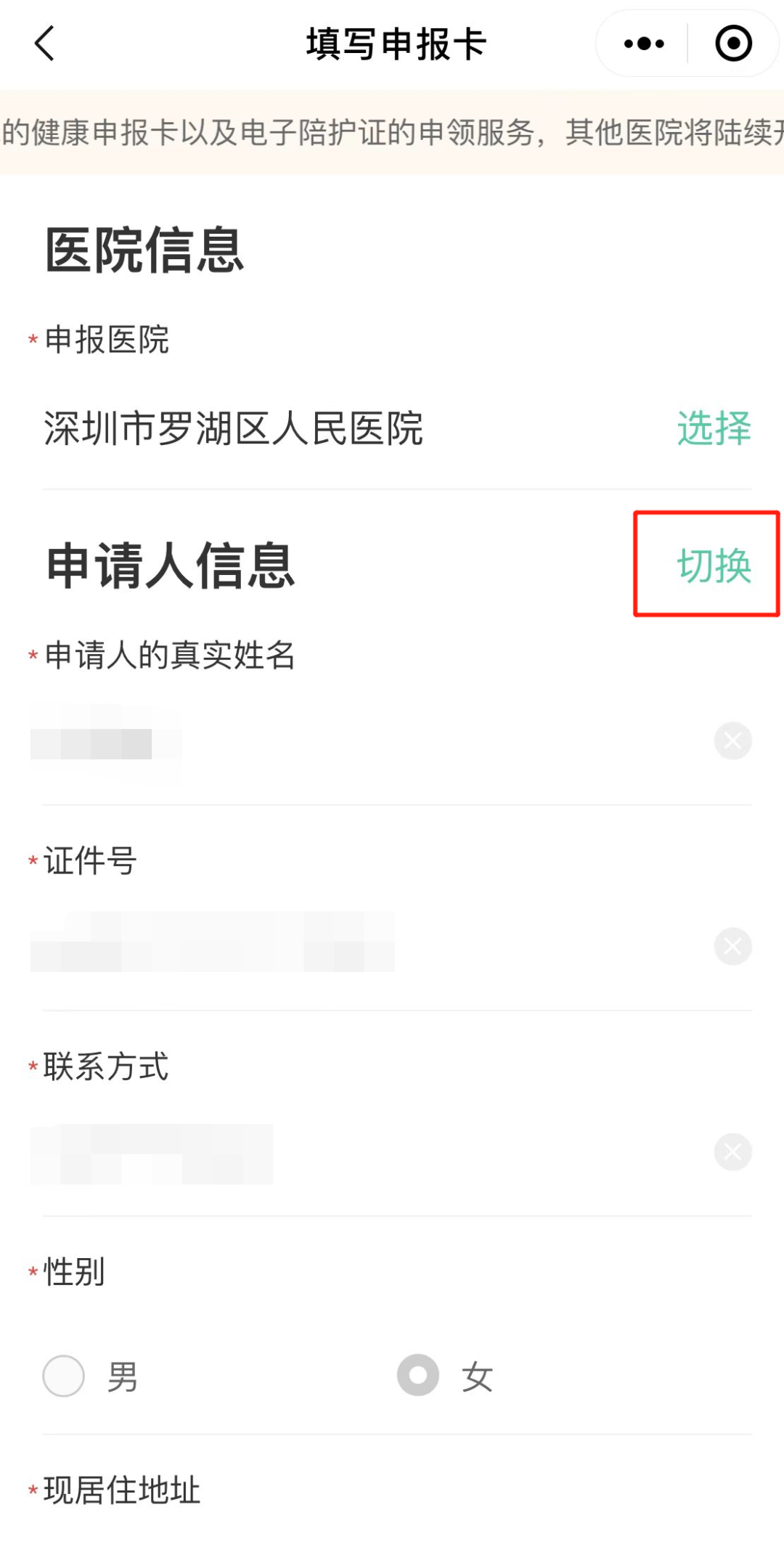The height and width of the screenshot is (1547, 784).
Task: Clear the 证件号 field
Action: 732,946
